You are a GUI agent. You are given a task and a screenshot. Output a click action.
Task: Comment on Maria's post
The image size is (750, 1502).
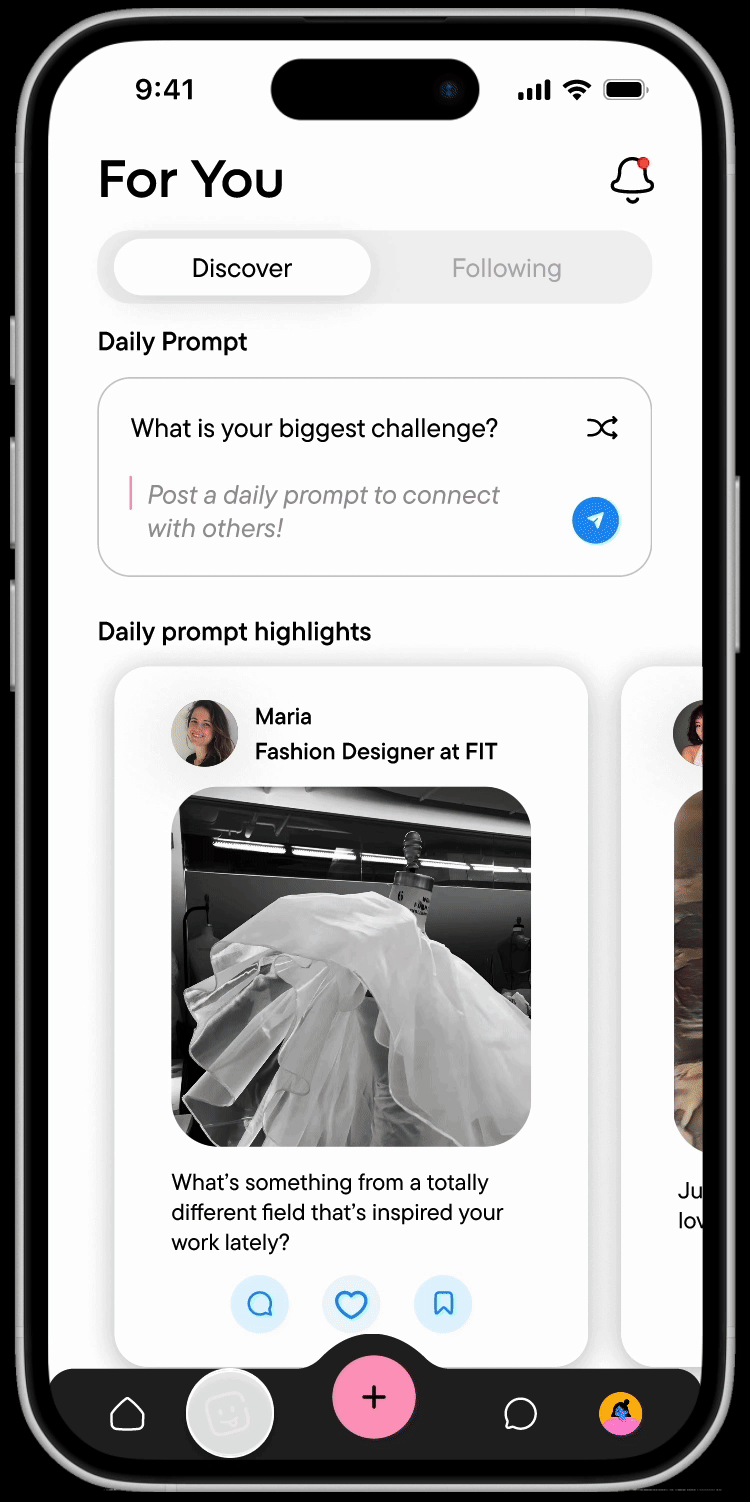click(x=260, y=1304)
